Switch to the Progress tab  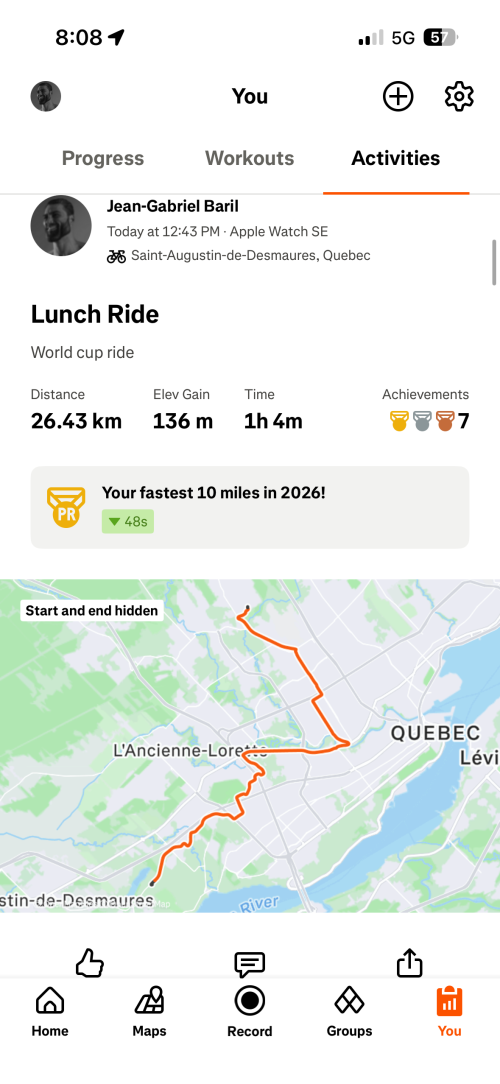tap(103, 158)
